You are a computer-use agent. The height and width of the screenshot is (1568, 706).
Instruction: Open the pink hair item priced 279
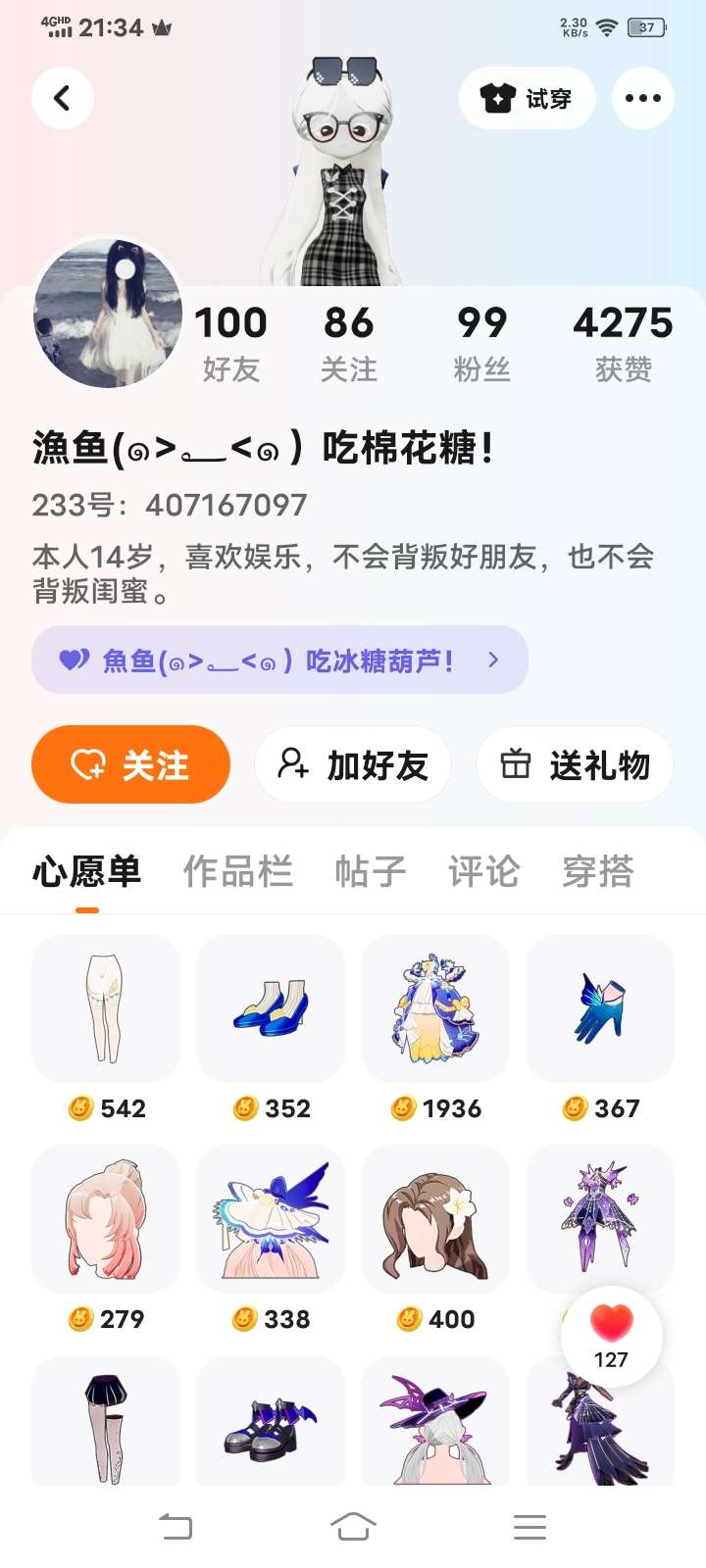(106, 1220)
